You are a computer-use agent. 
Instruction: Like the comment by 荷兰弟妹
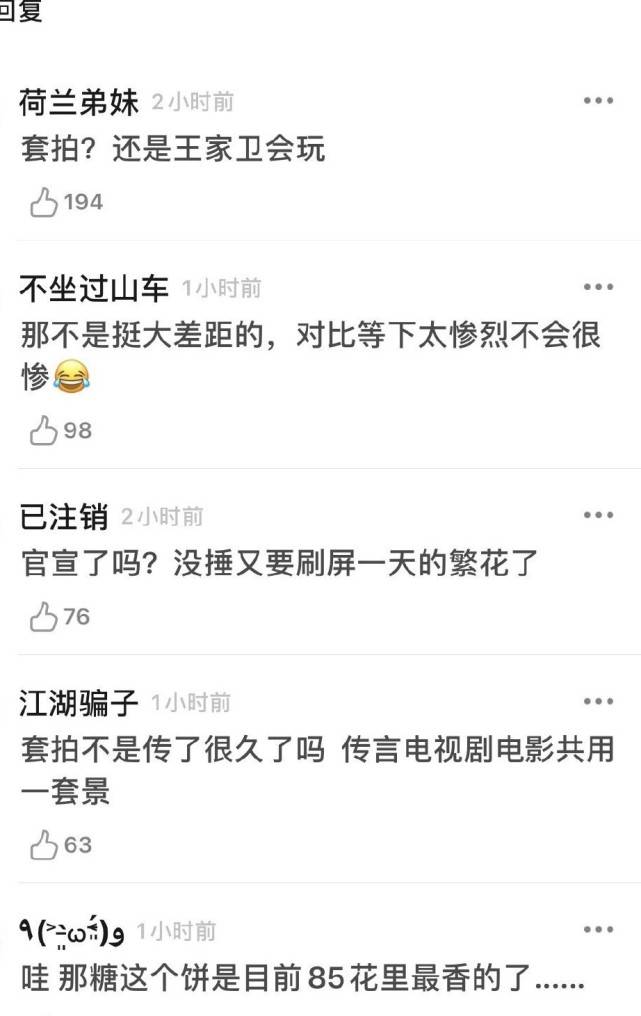click(x=44, y=203)
